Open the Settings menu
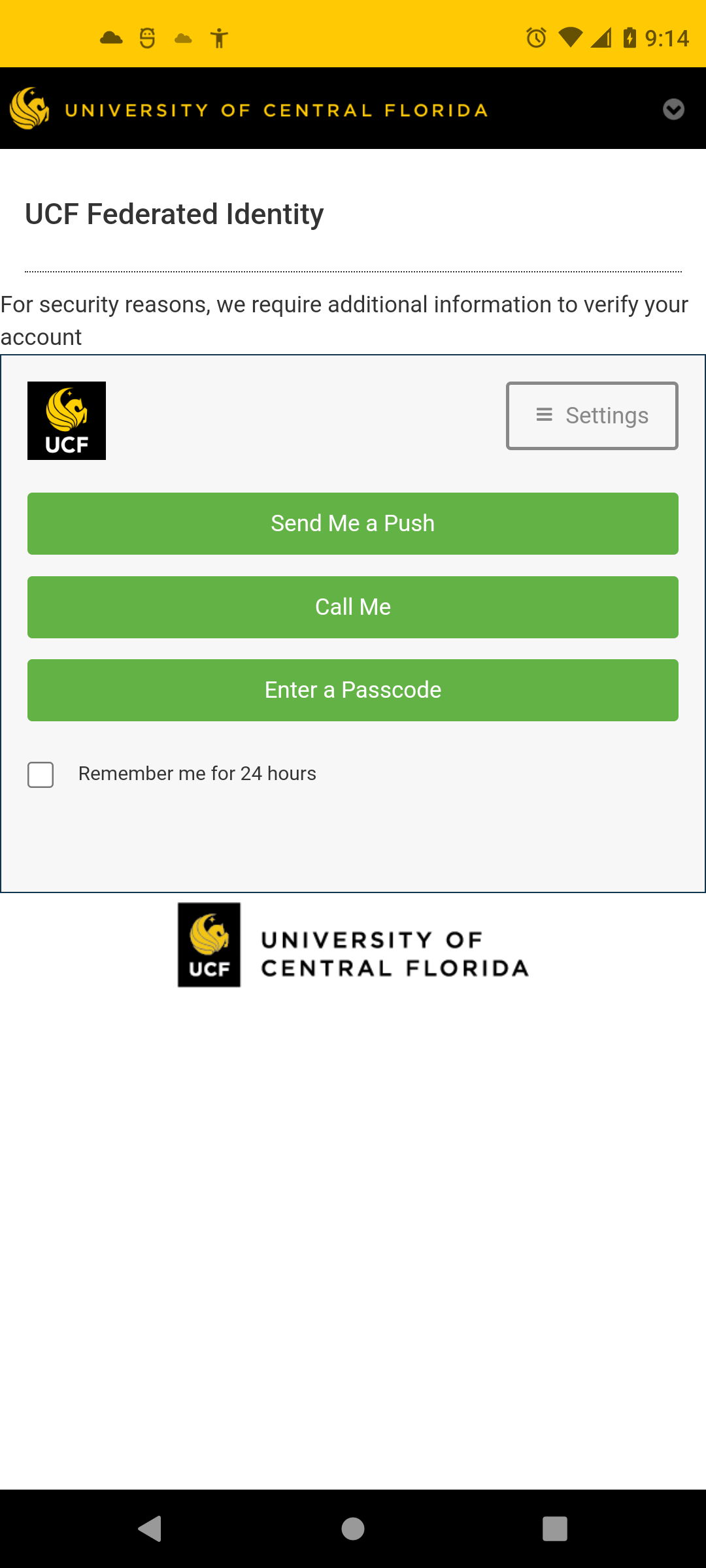 [x=592, y=416]
